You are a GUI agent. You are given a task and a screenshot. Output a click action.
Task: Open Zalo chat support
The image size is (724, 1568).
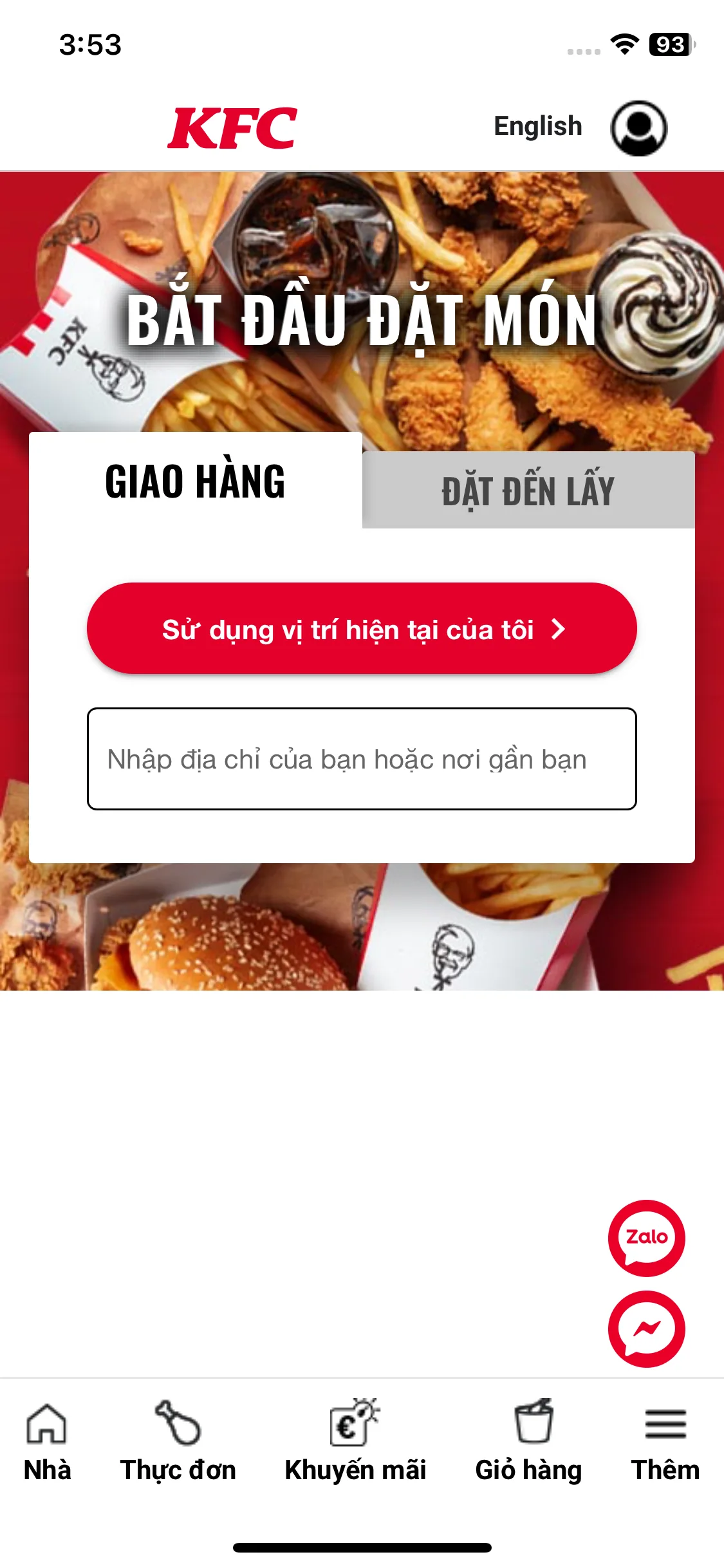tap(646, 1238)
